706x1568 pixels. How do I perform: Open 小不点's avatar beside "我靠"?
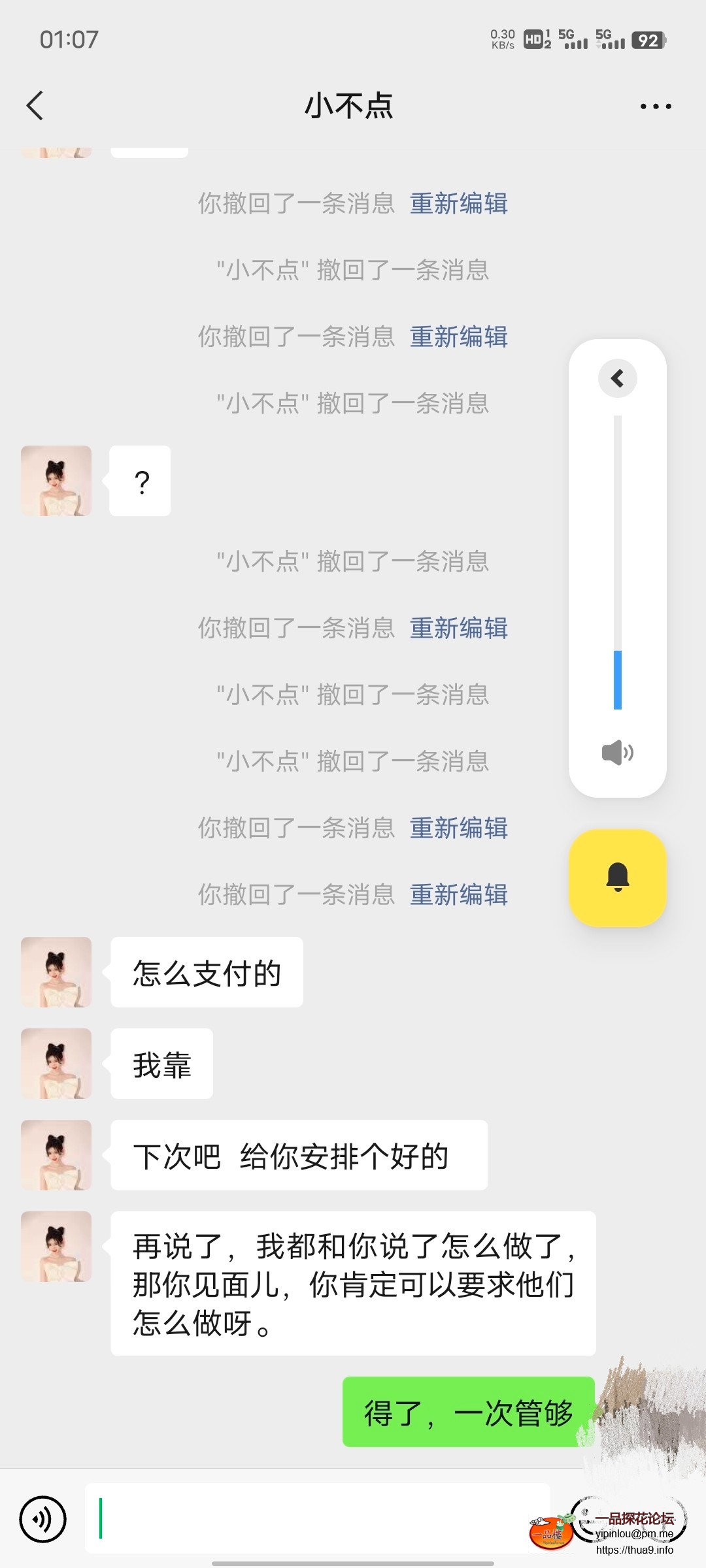pos(56,1064)
